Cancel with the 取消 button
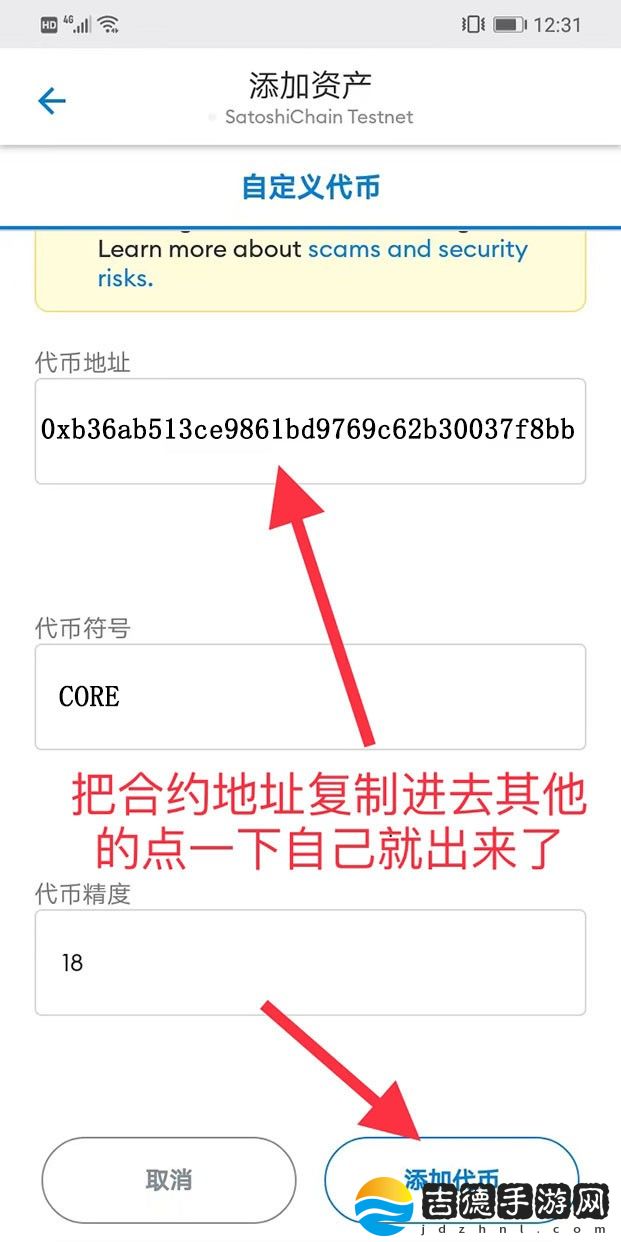 [168, 1180]
